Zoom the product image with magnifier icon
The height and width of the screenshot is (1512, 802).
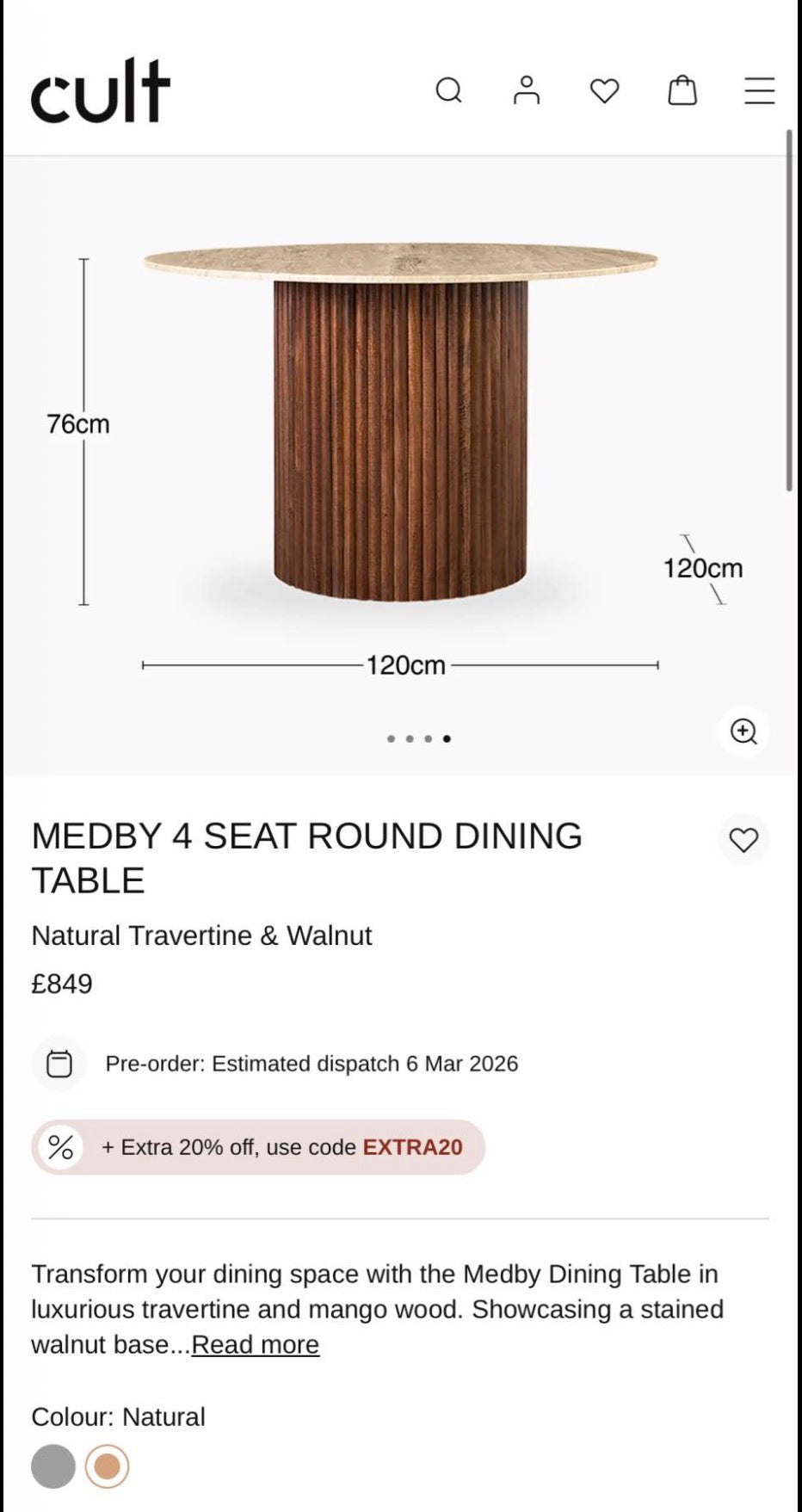click(743, 731)
